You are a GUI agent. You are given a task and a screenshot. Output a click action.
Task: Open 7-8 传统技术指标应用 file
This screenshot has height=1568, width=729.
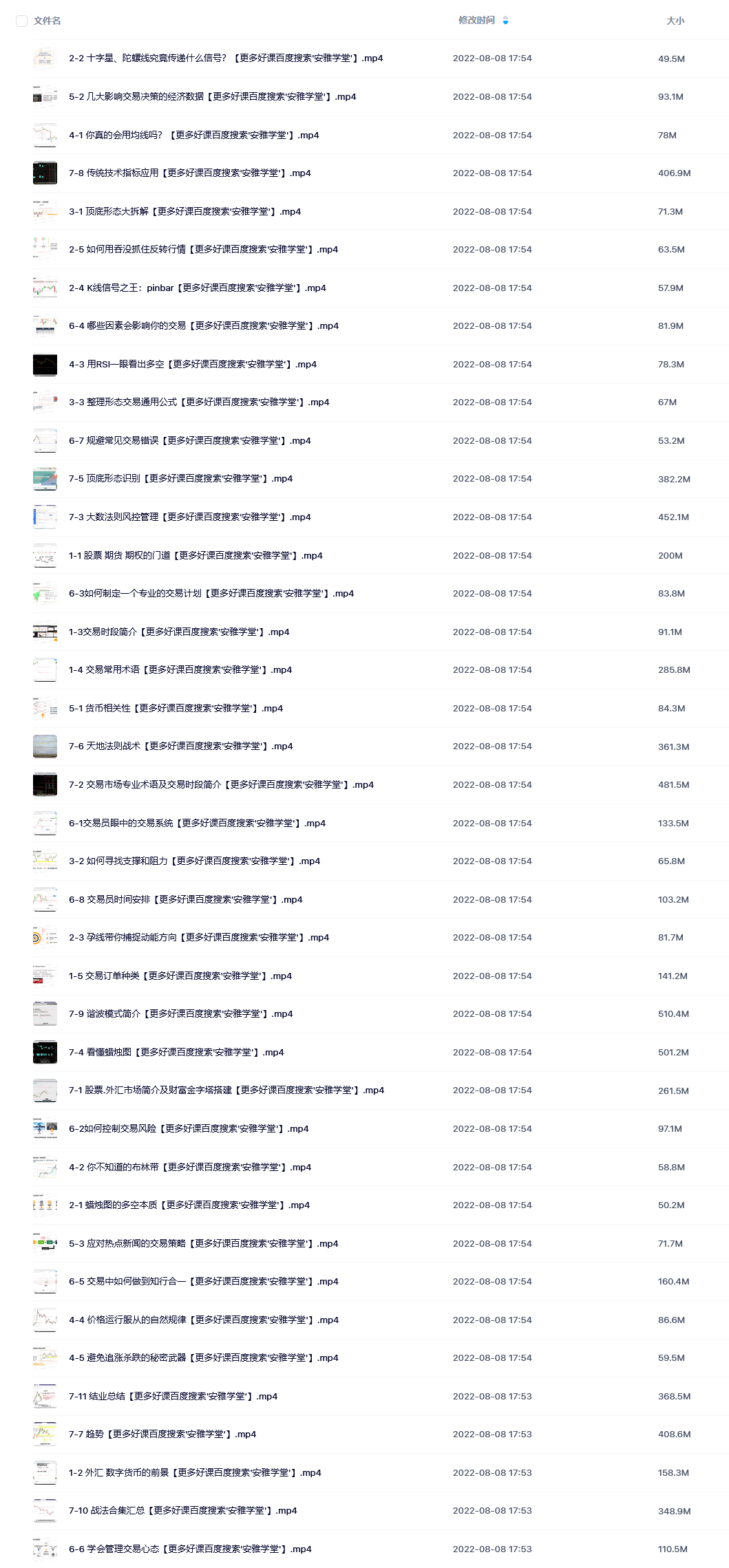[189, 173]
